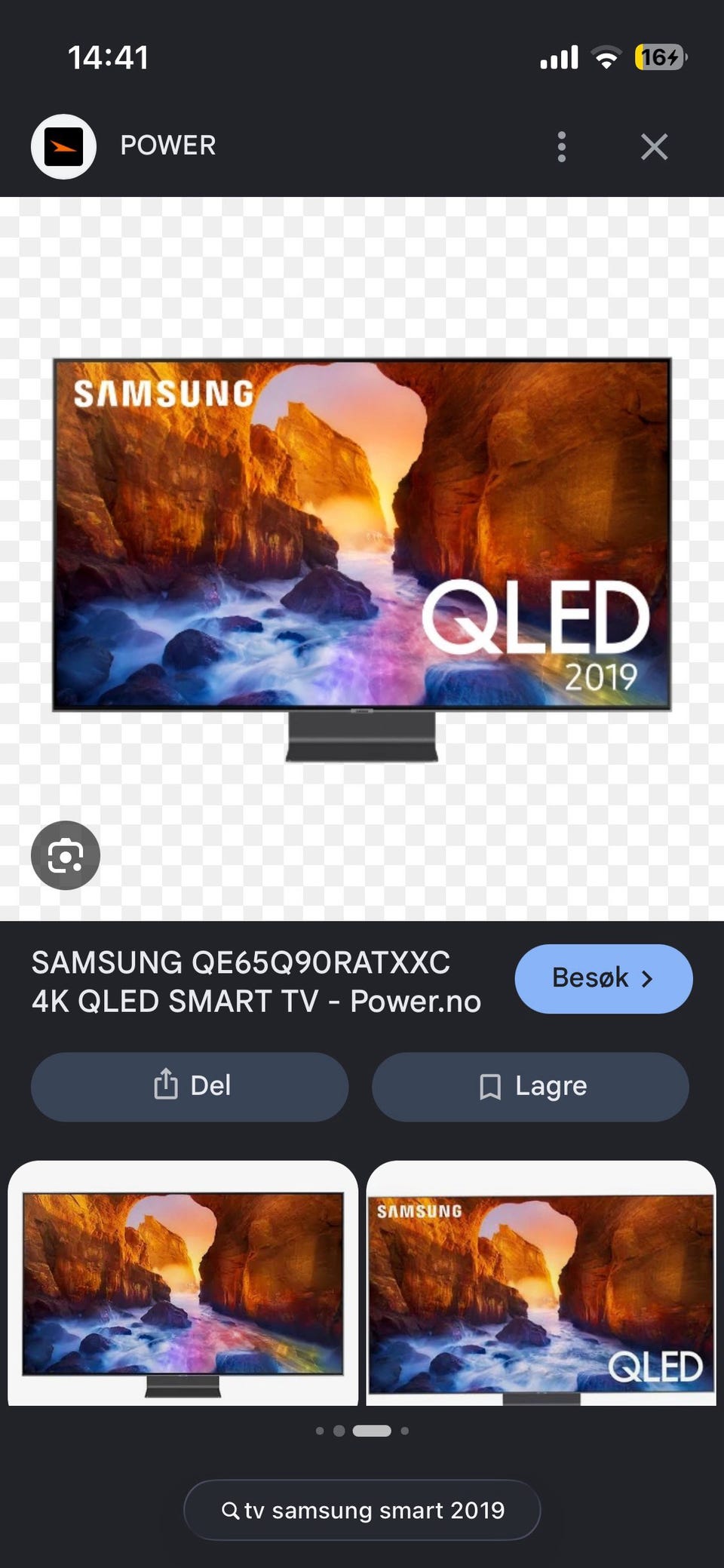This screenshot has width=724, height=1568.
Task: Share the image with Del
Action: pyautogui.click(x=189, y=1086)
